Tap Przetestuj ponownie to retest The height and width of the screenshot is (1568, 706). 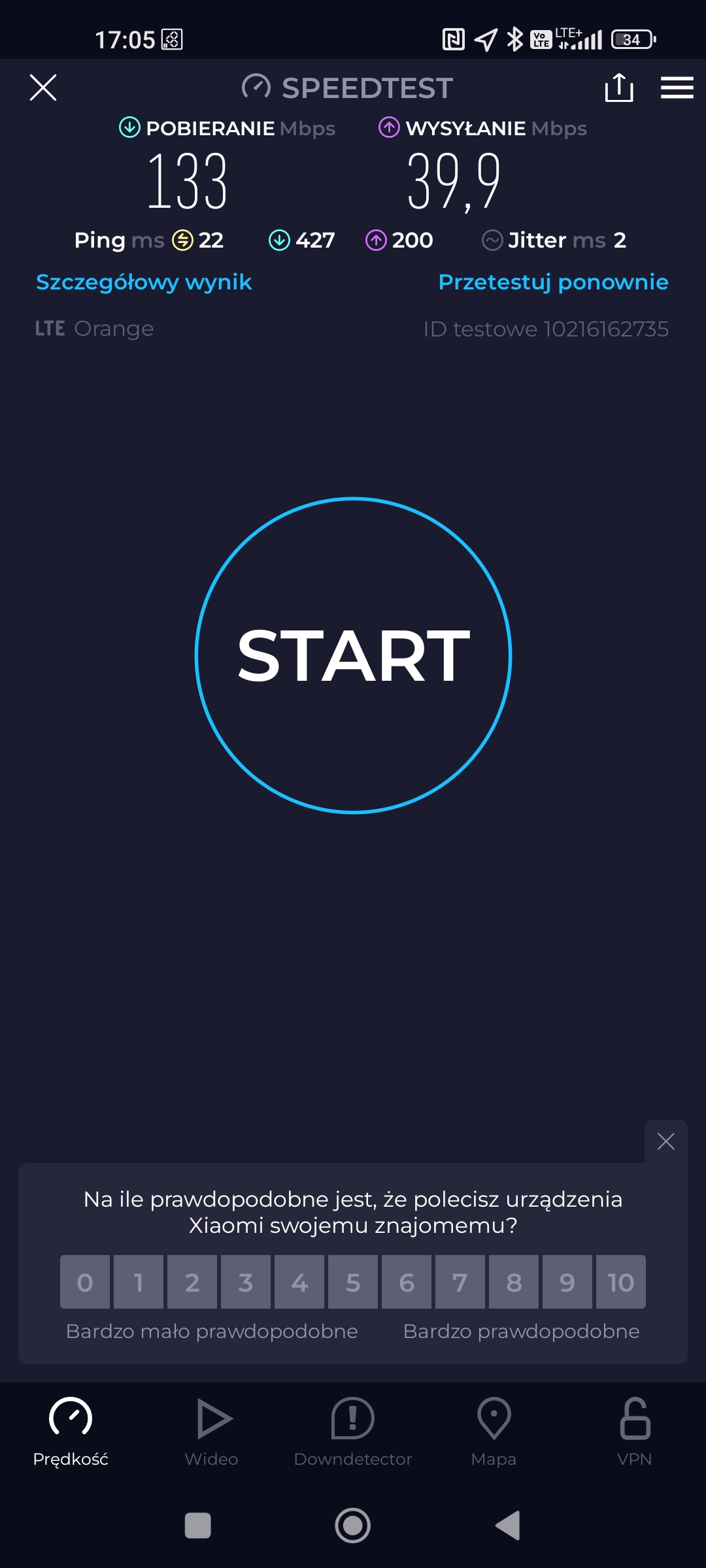click(553, 282)
